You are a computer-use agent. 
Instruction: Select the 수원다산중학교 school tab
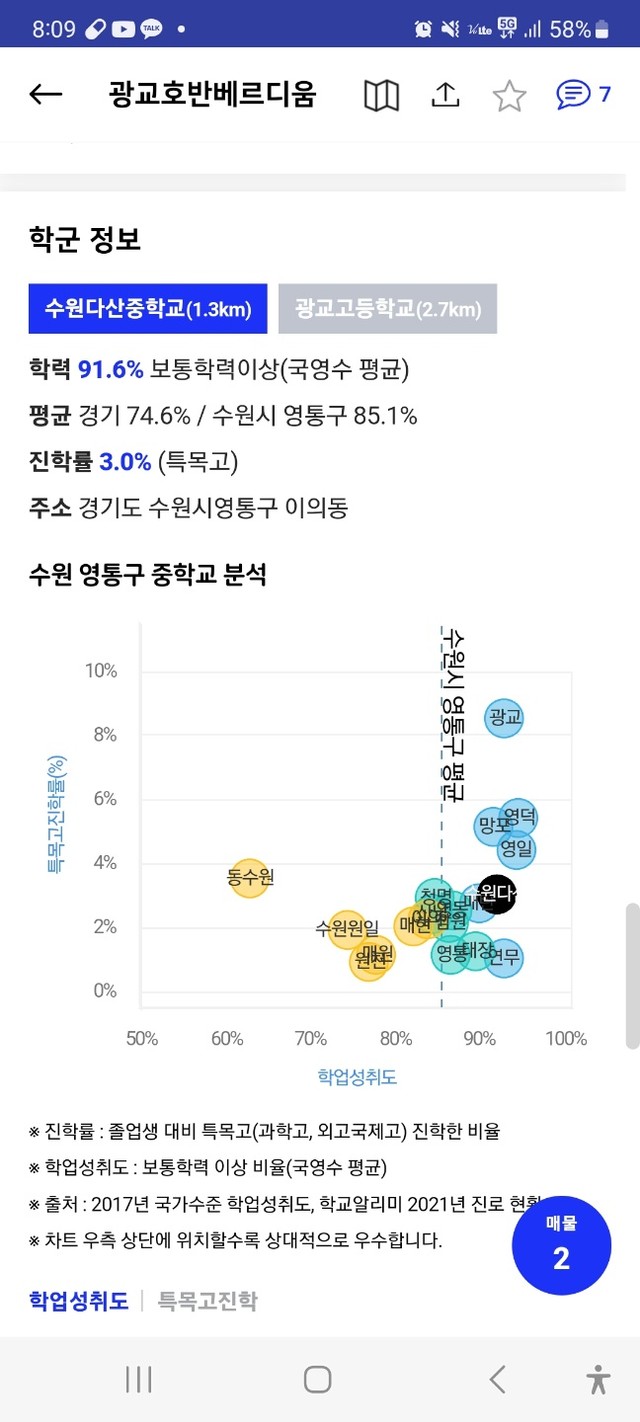[x=148, y=308]
